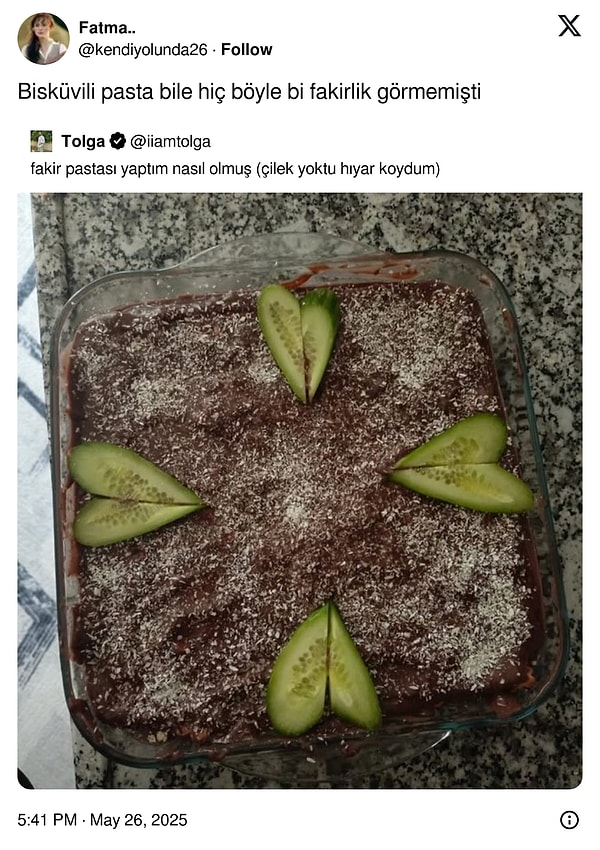Screen dimensions: 600x850
Task: Open the info icon about this post
Action: point(569,820)
